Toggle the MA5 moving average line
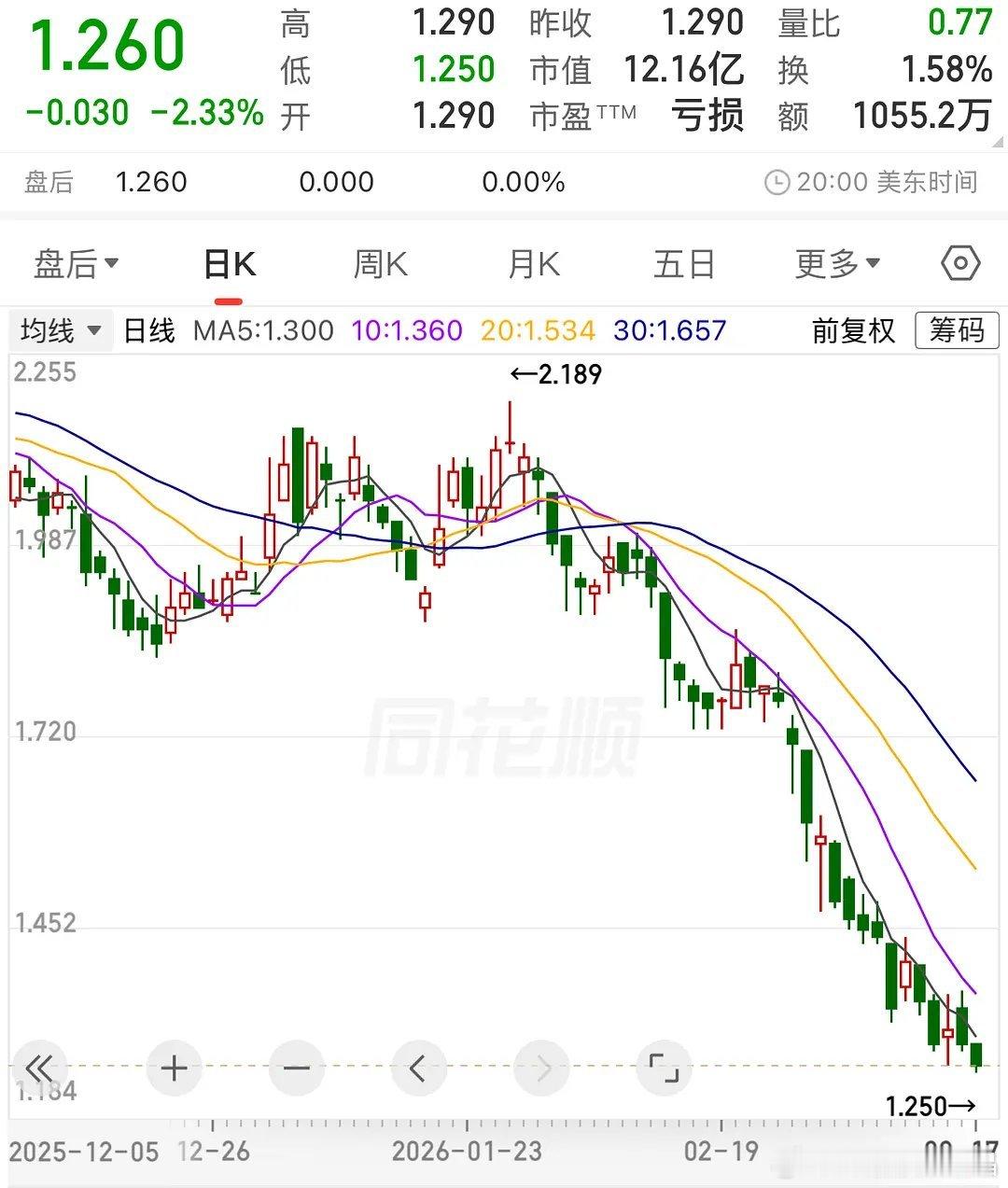The image size is (1008, 1188). click(x=264, y=330)
